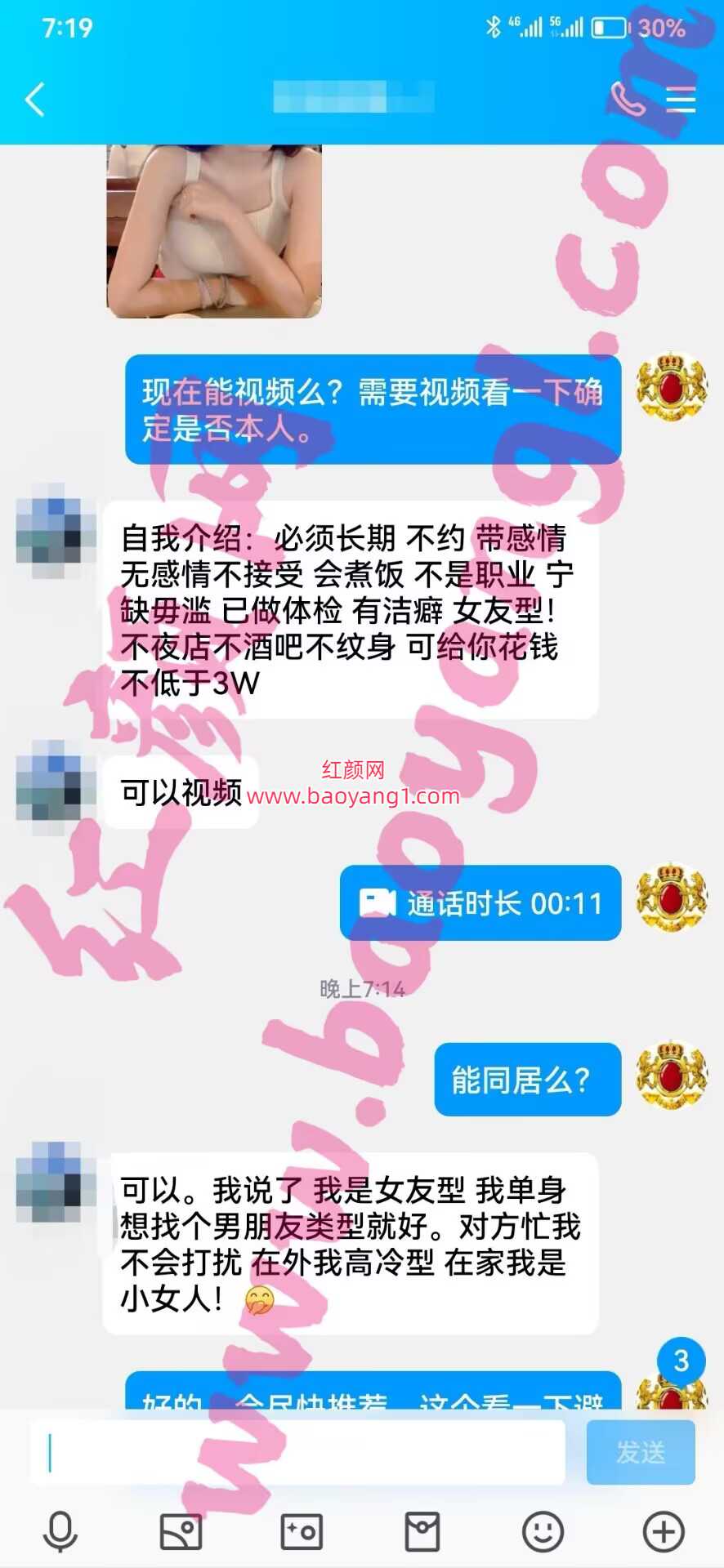The width and height of the screenshot is (724, 1568).
Task: Open the 通话时长 00:11 video call record
Action: 480,903
